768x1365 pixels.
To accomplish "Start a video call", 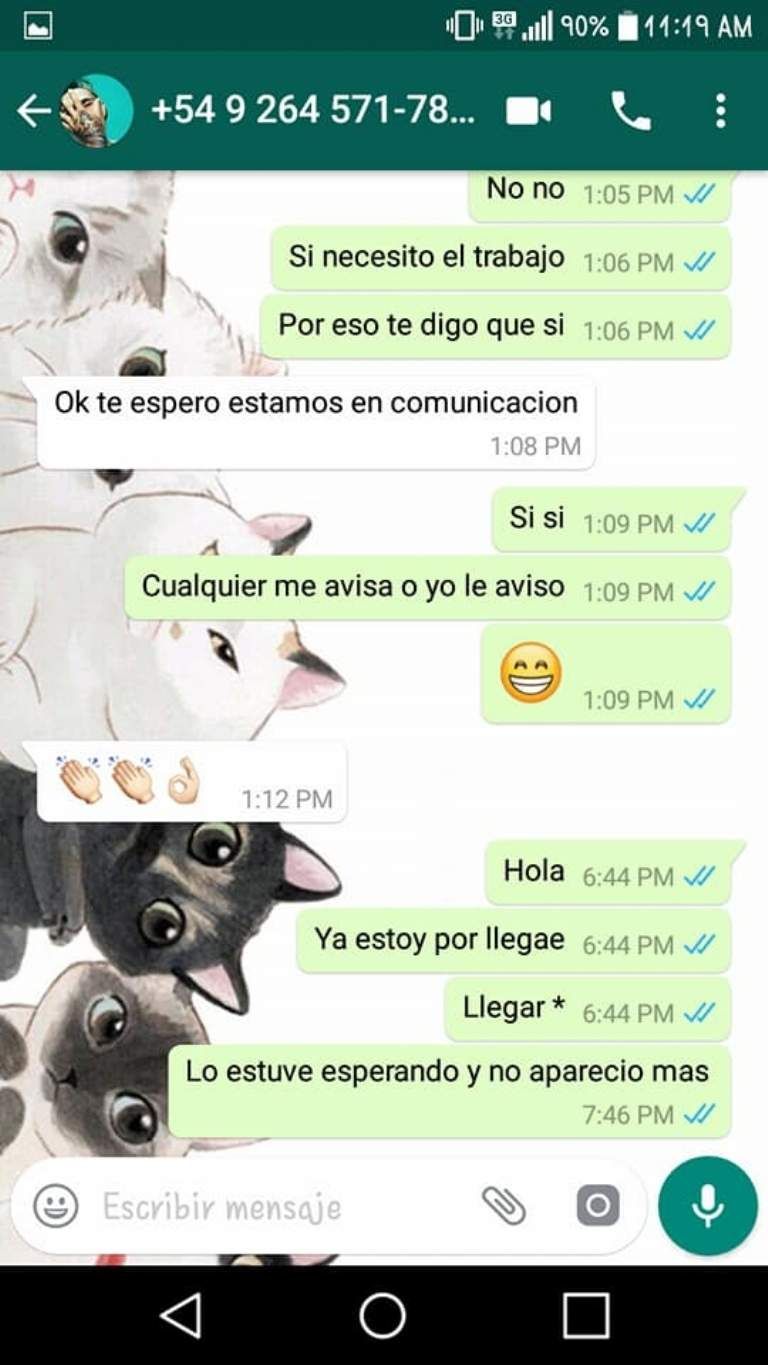I will click(528, 111).
